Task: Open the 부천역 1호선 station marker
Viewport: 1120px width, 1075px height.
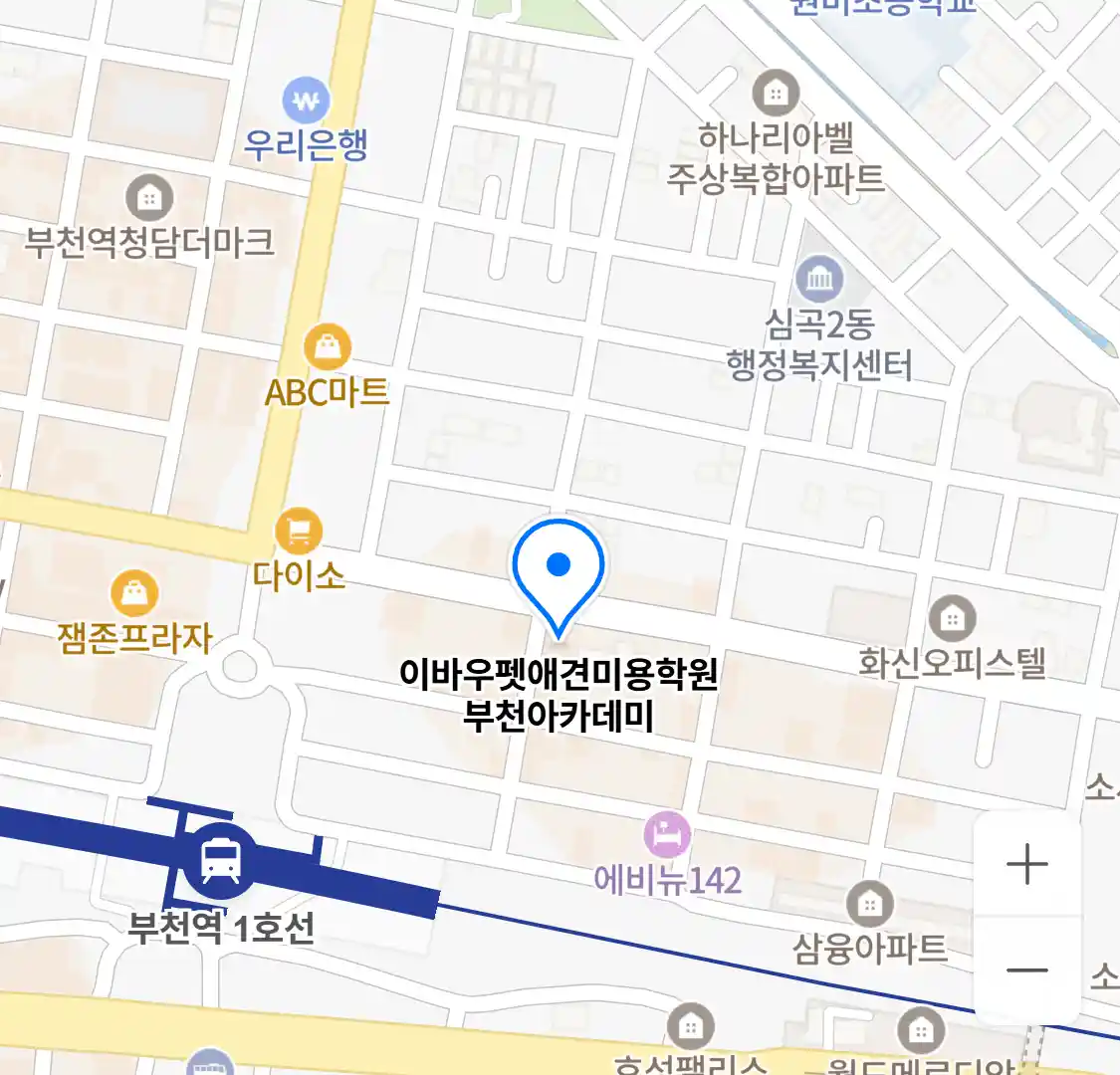Action: tap(220, 861)
